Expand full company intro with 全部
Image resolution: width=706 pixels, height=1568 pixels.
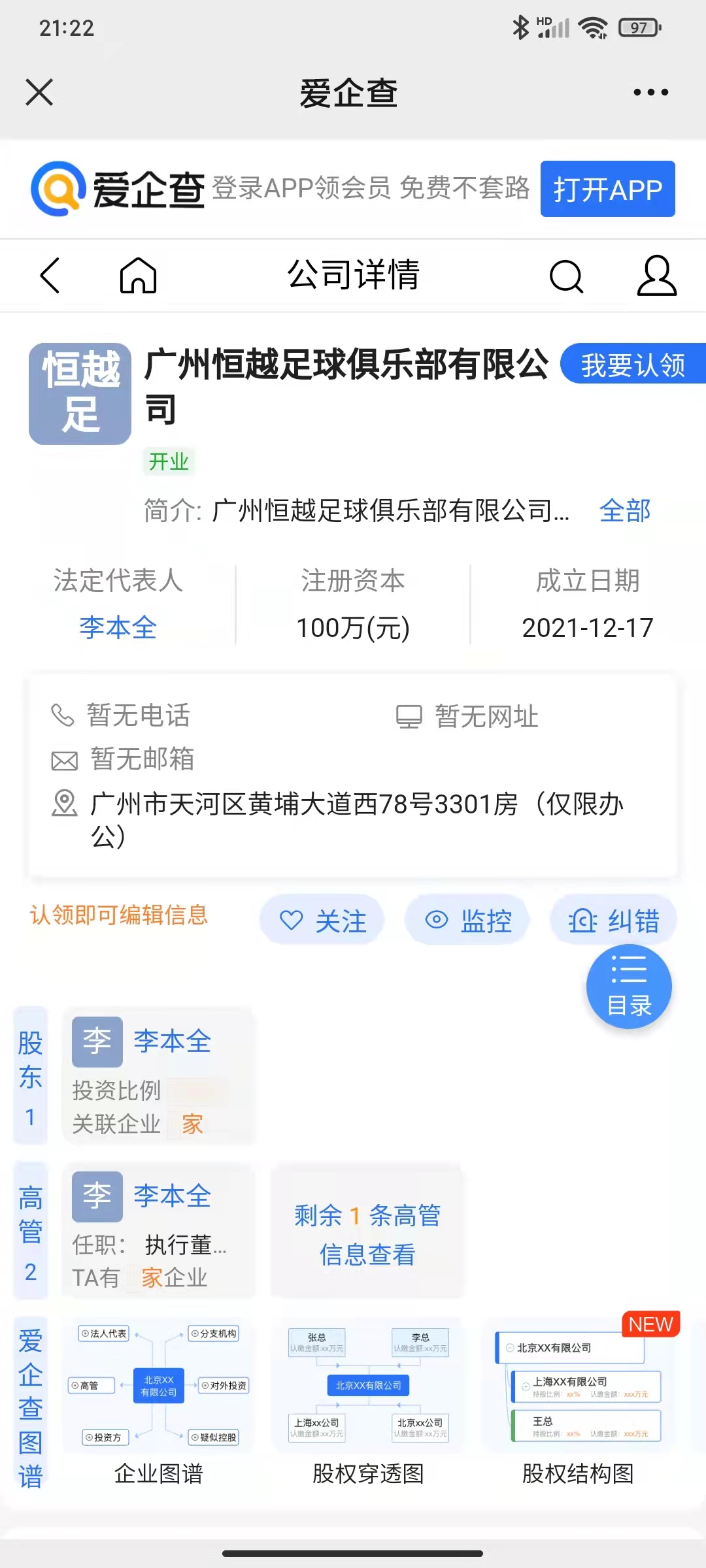coord(625,510)
